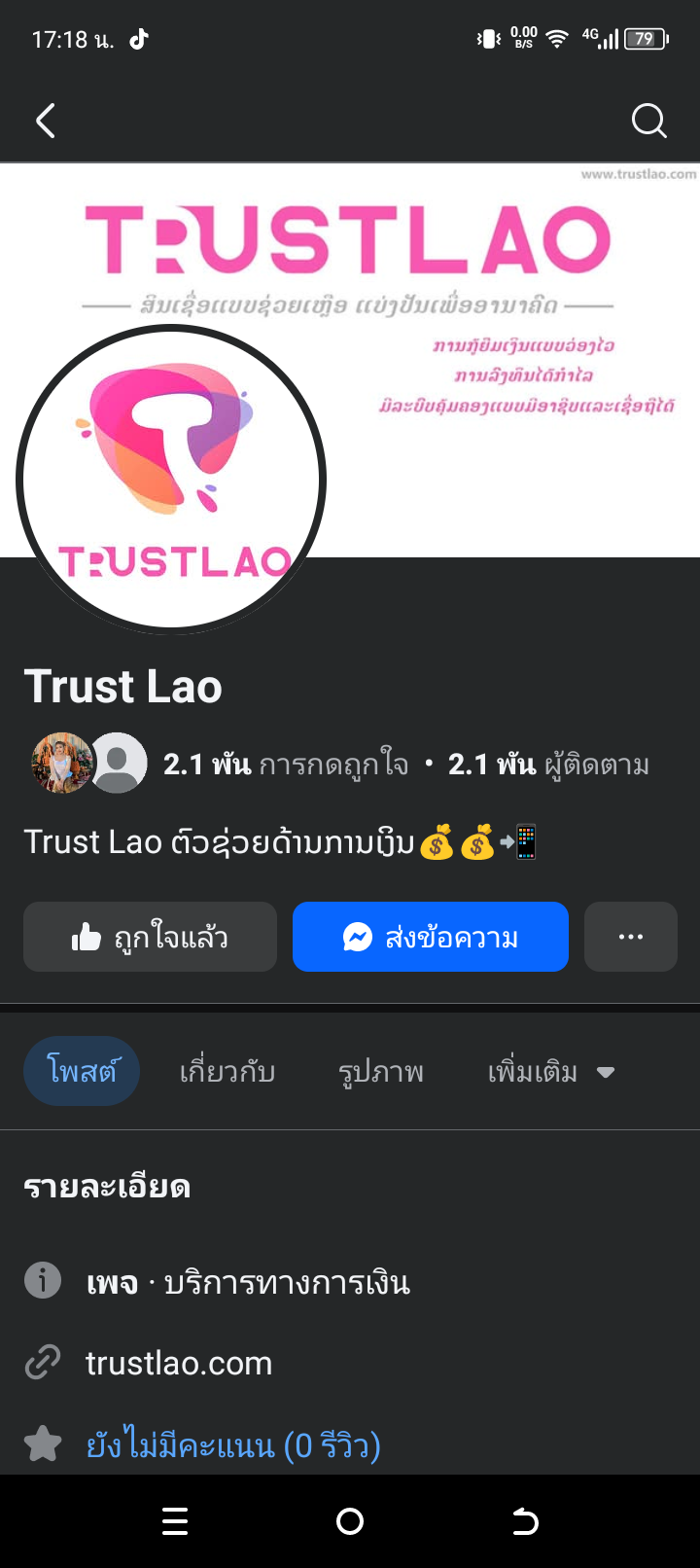
Task: Tap the system home button
Action: point(350,1521)
